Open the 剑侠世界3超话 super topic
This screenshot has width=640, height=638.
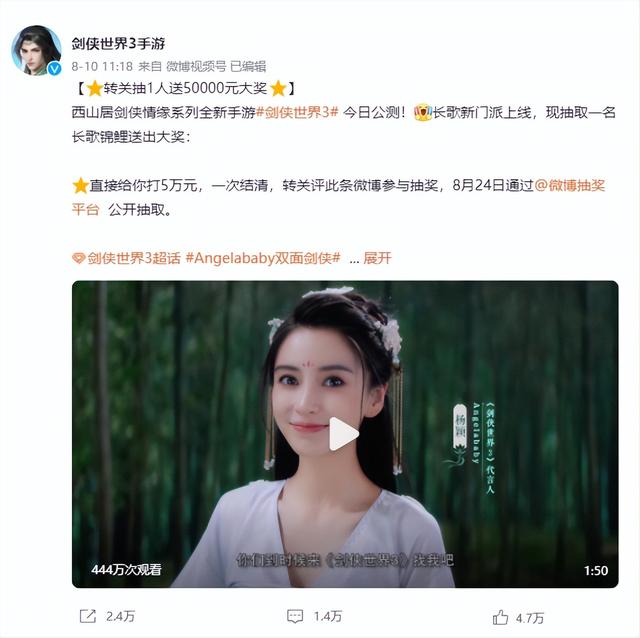[x=126, y=258]
